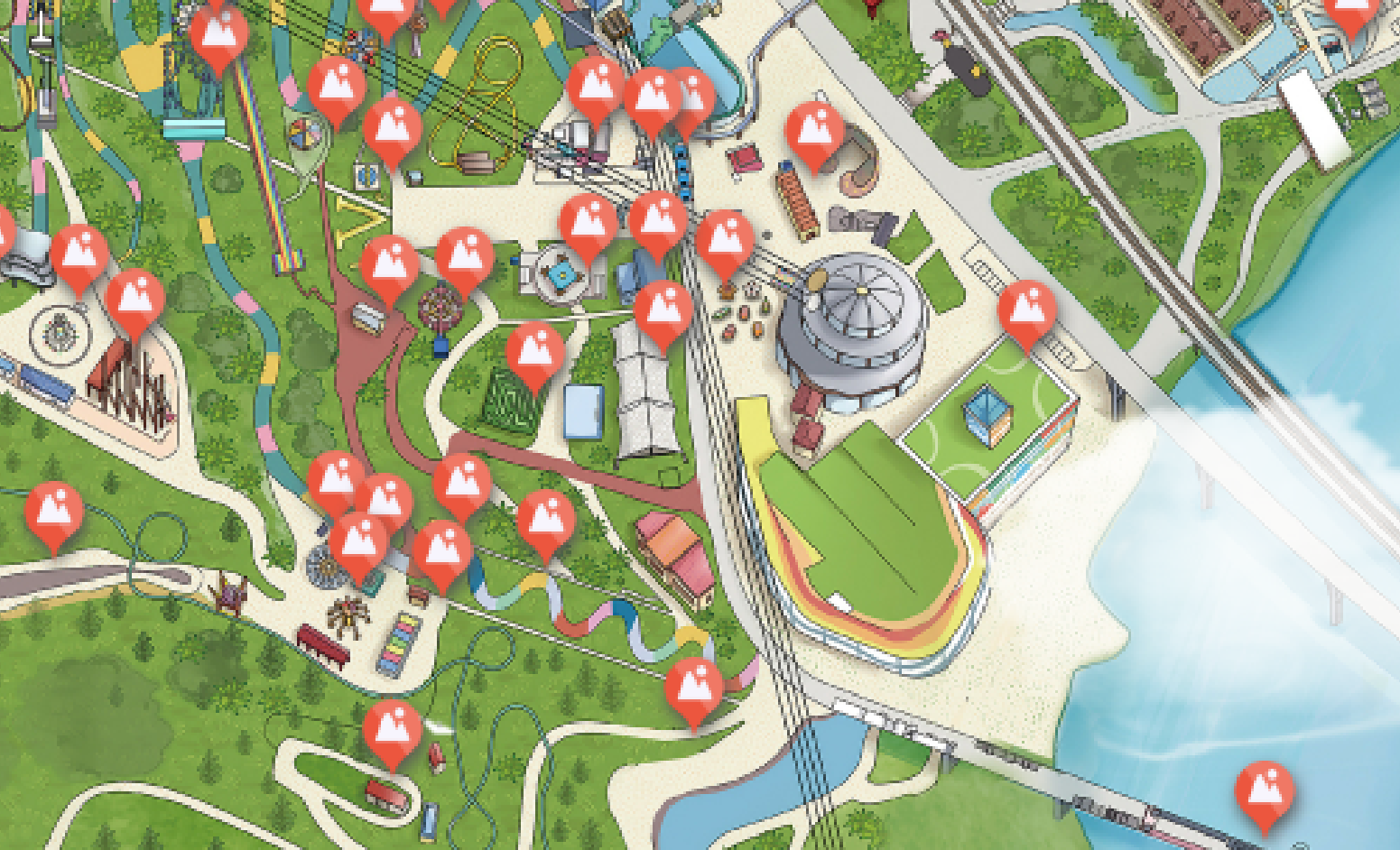The width and height of the screenshot is (1400, 850).
Task: Select the photo pin over the hedge maze
Action: (x=534, y=352)
